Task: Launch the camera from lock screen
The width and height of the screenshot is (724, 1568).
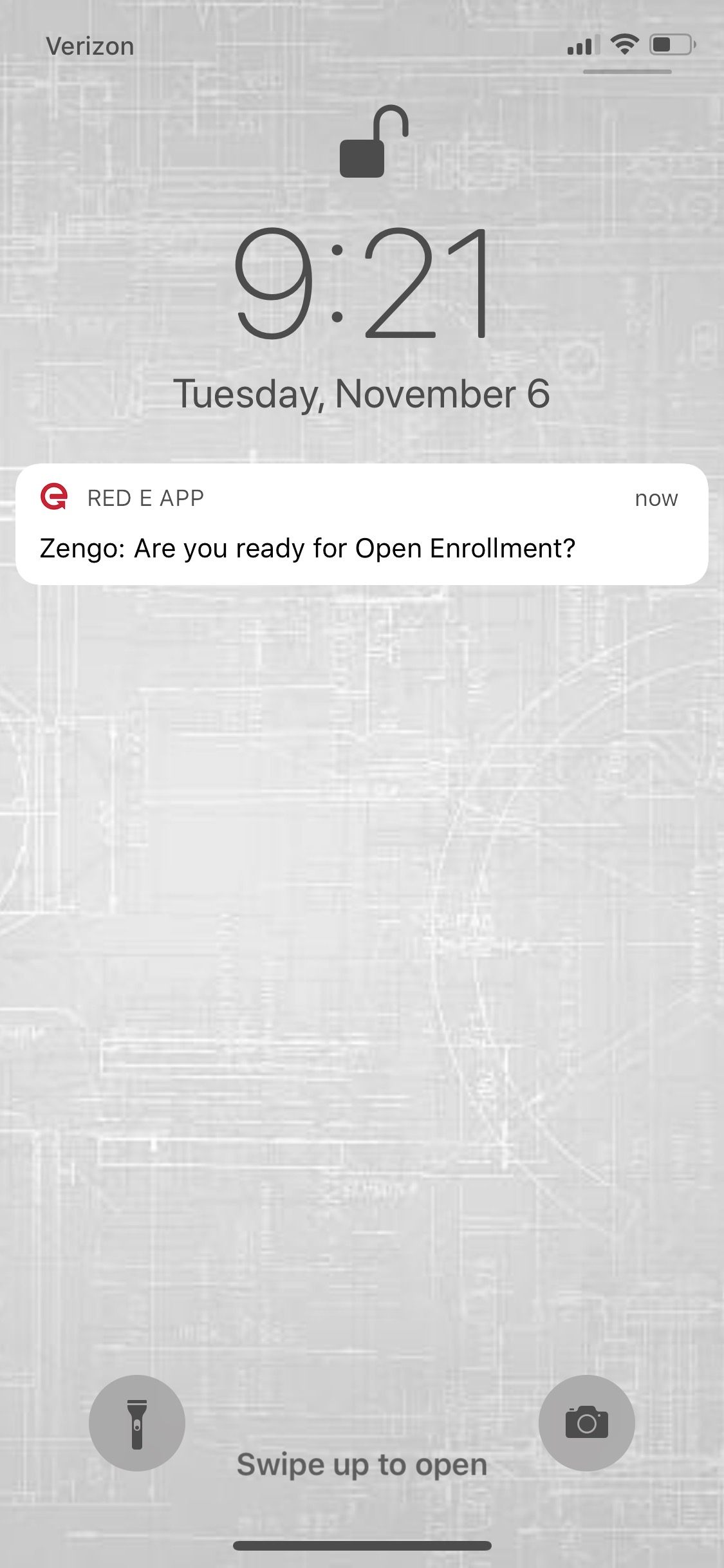Action: (586, 1423)
